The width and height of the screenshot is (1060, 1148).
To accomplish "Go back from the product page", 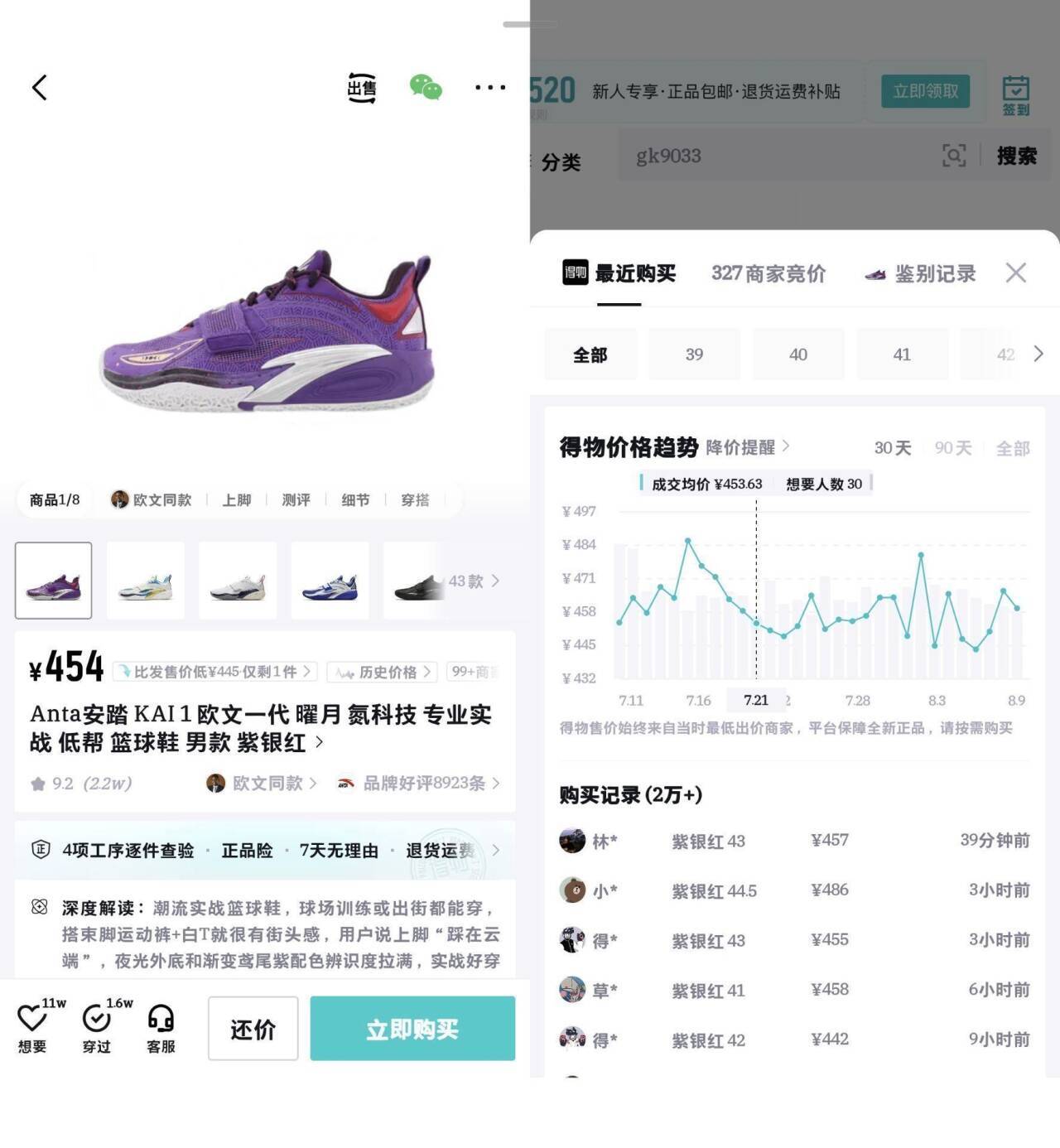I will coord(39,87).
